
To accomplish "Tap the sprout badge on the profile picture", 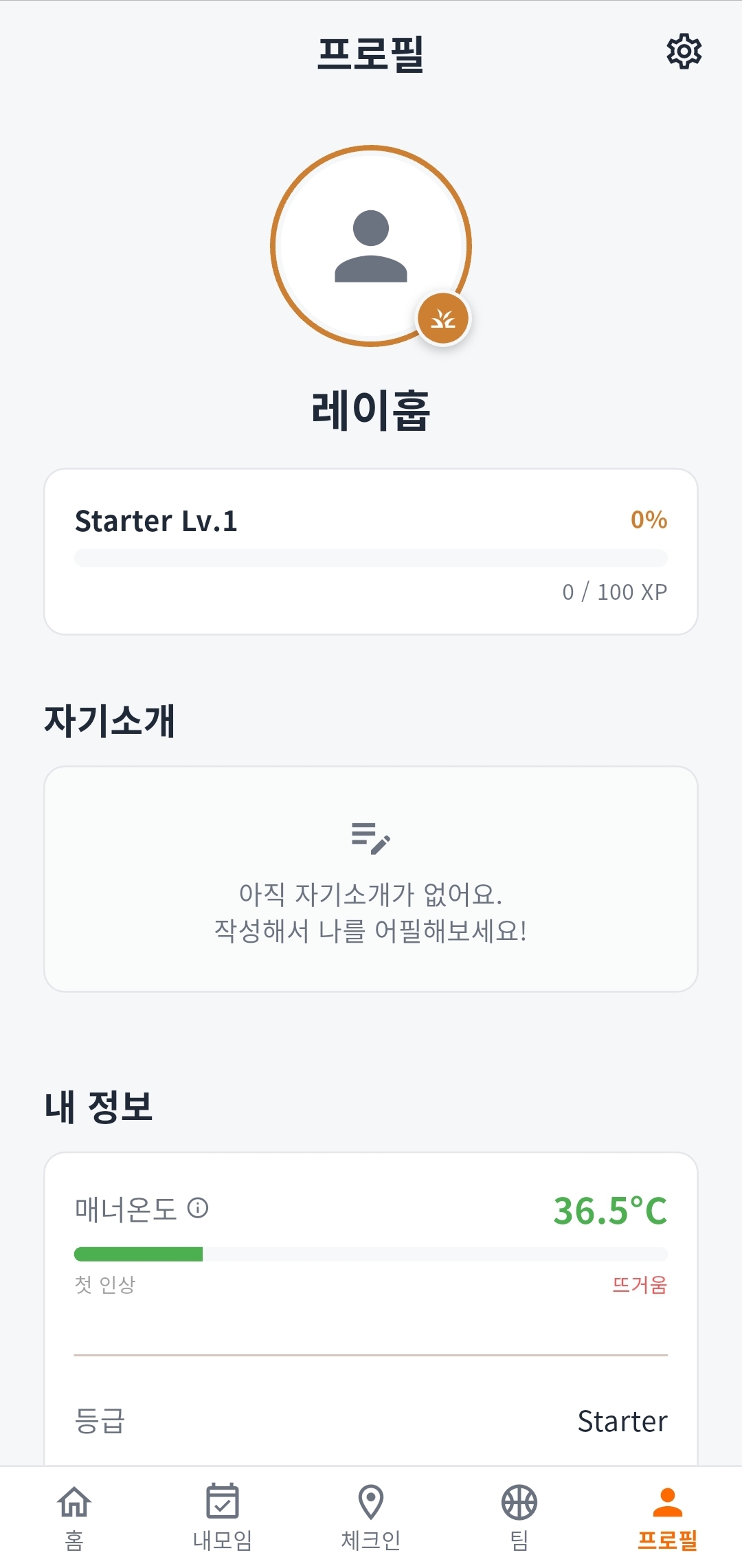I will click(x=443, y=318).
